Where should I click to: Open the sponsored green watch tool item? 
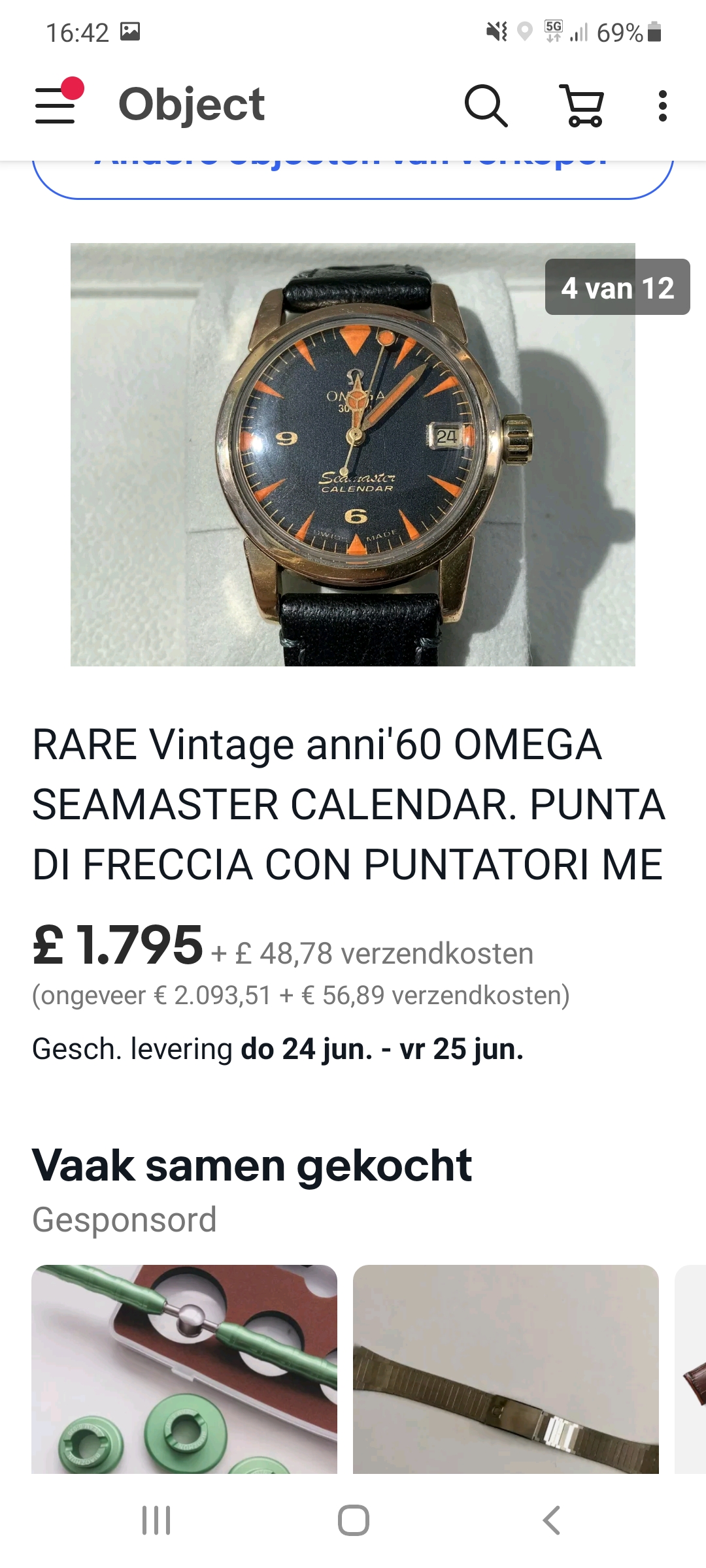(x=184, y=1368)
